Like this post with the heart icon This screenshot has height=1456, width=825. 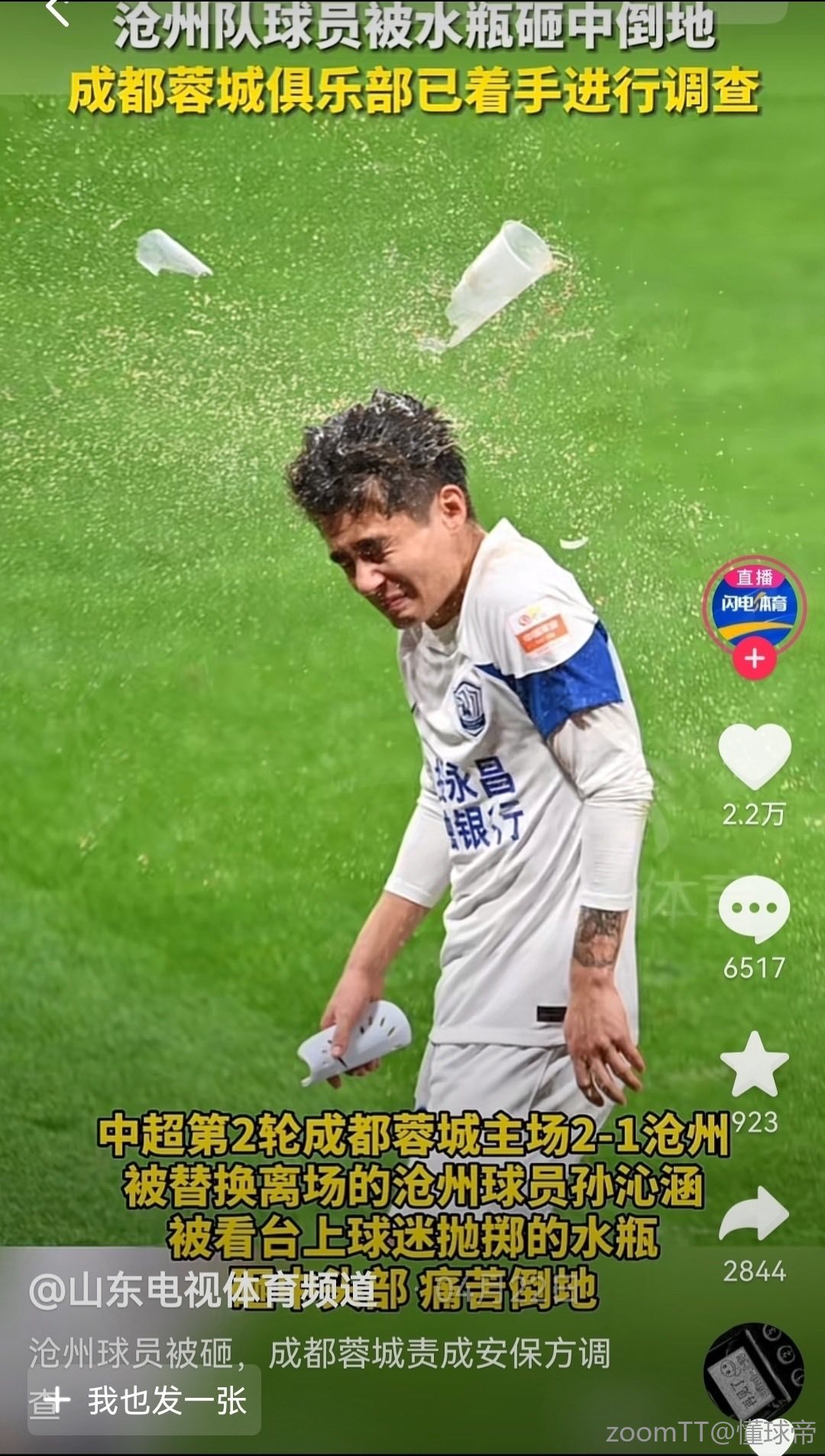[754, 756]
